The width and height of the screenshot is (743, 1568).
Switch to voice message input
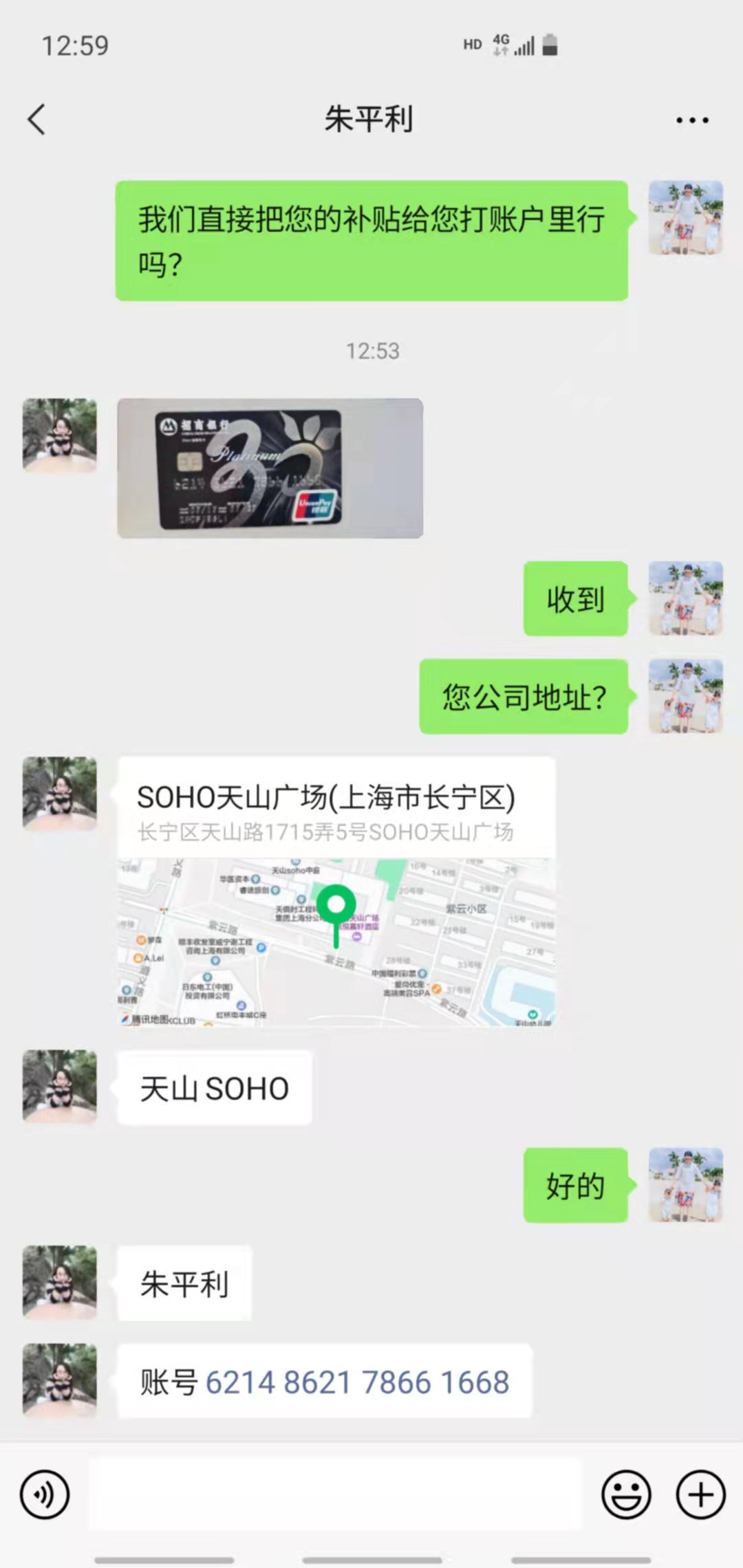tap(45, 1494)
